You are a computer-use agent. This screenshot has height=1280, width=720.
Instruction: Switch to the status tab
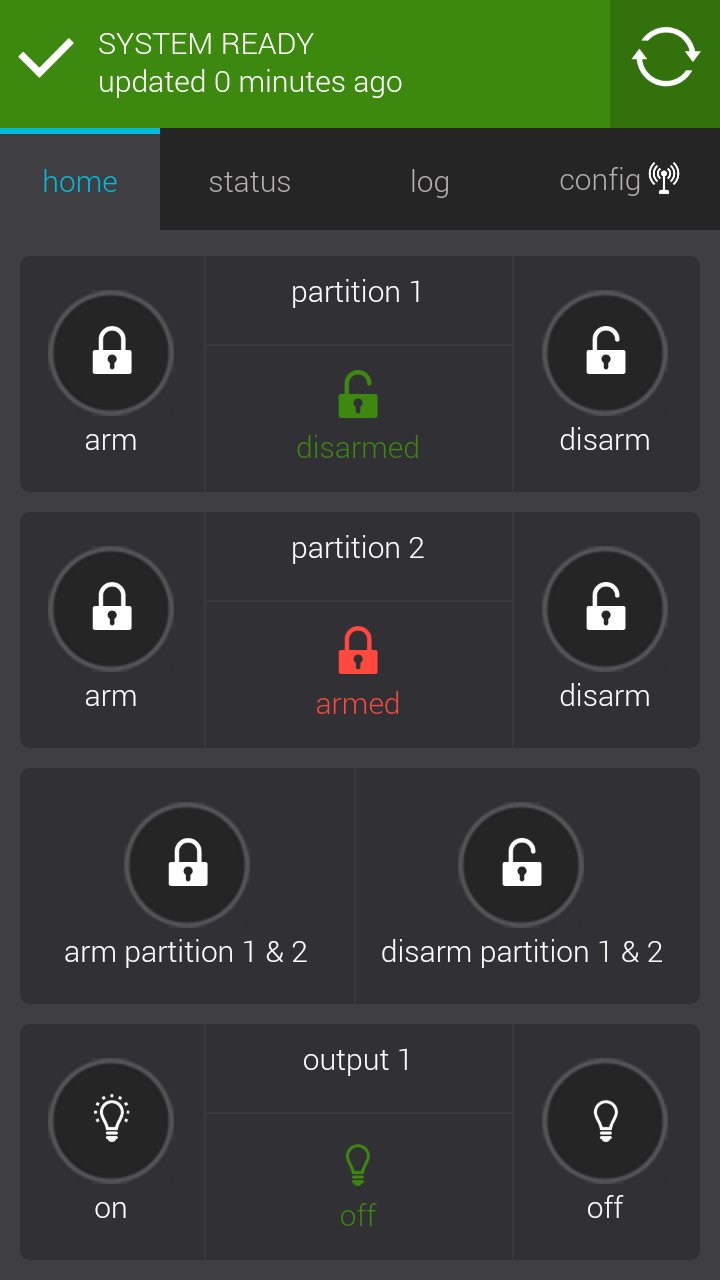coord(249,181)
